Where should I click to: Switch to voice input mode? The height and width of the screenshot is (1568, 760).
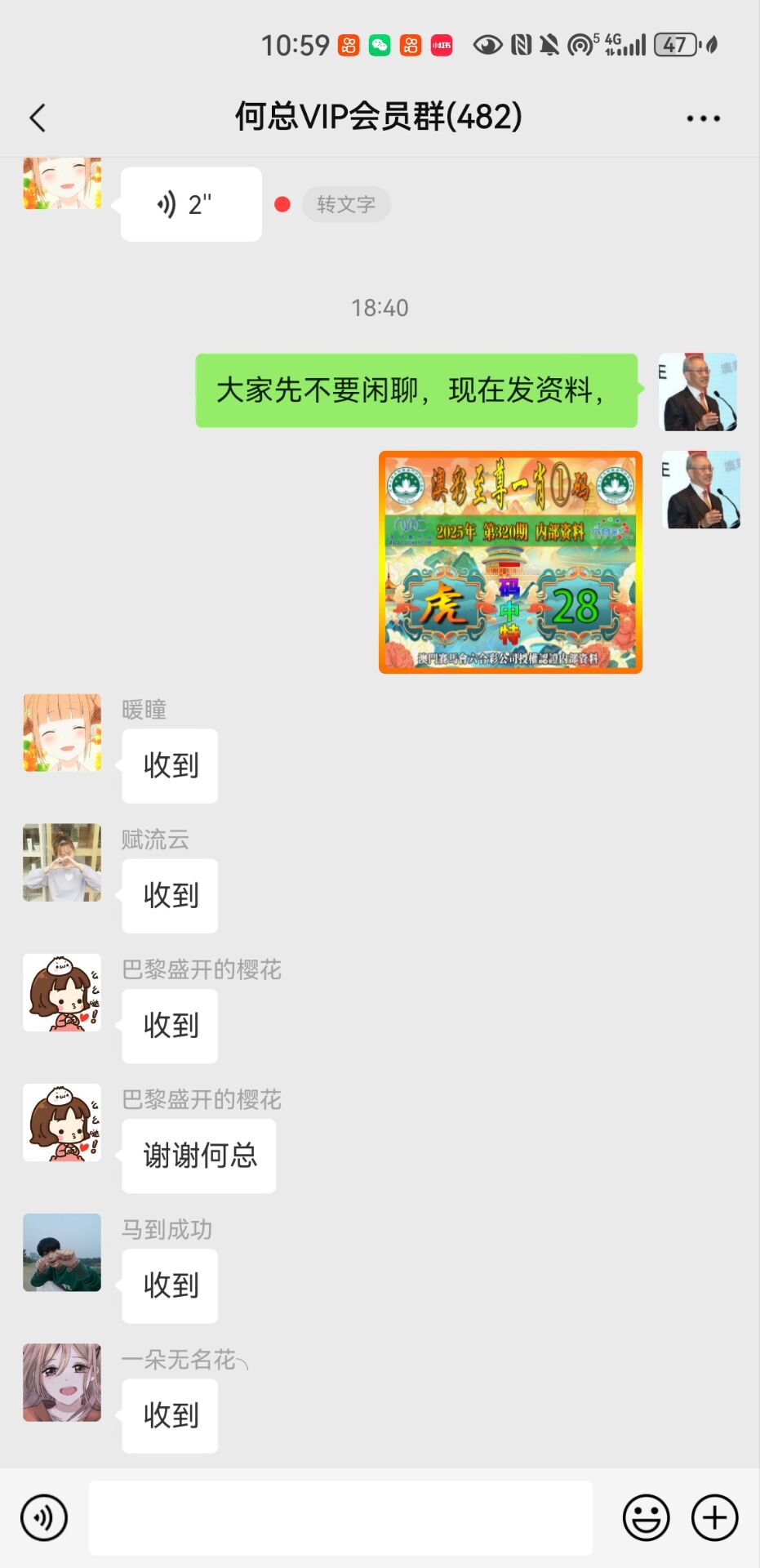tap(44, 1517)
